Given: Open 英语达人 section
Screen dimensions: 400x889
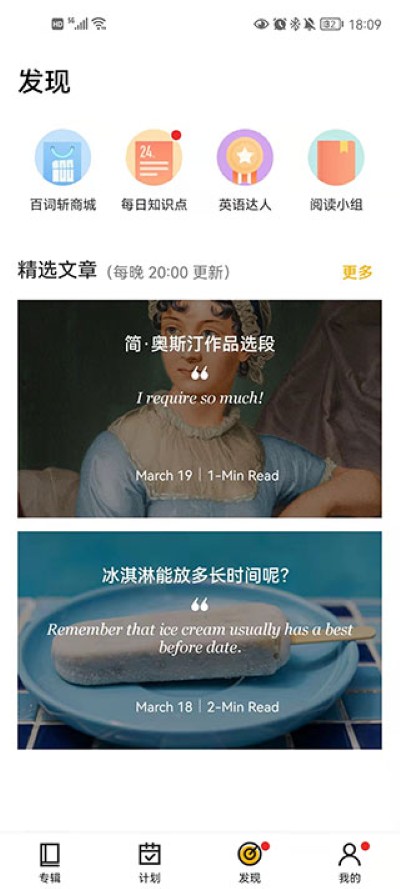Looking at the screenshot, I should pos(245,171).
